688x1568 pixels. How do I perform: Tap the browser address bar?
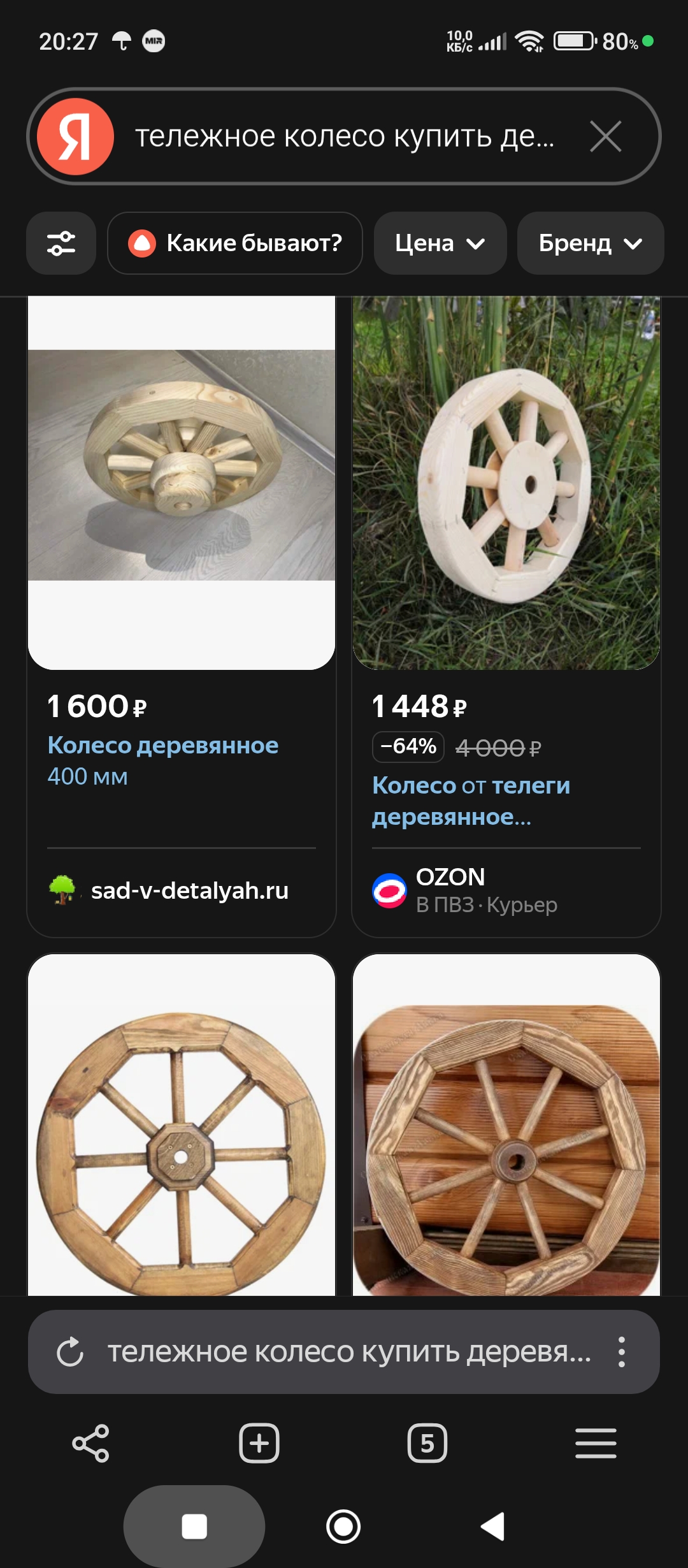pos(349,1352)
